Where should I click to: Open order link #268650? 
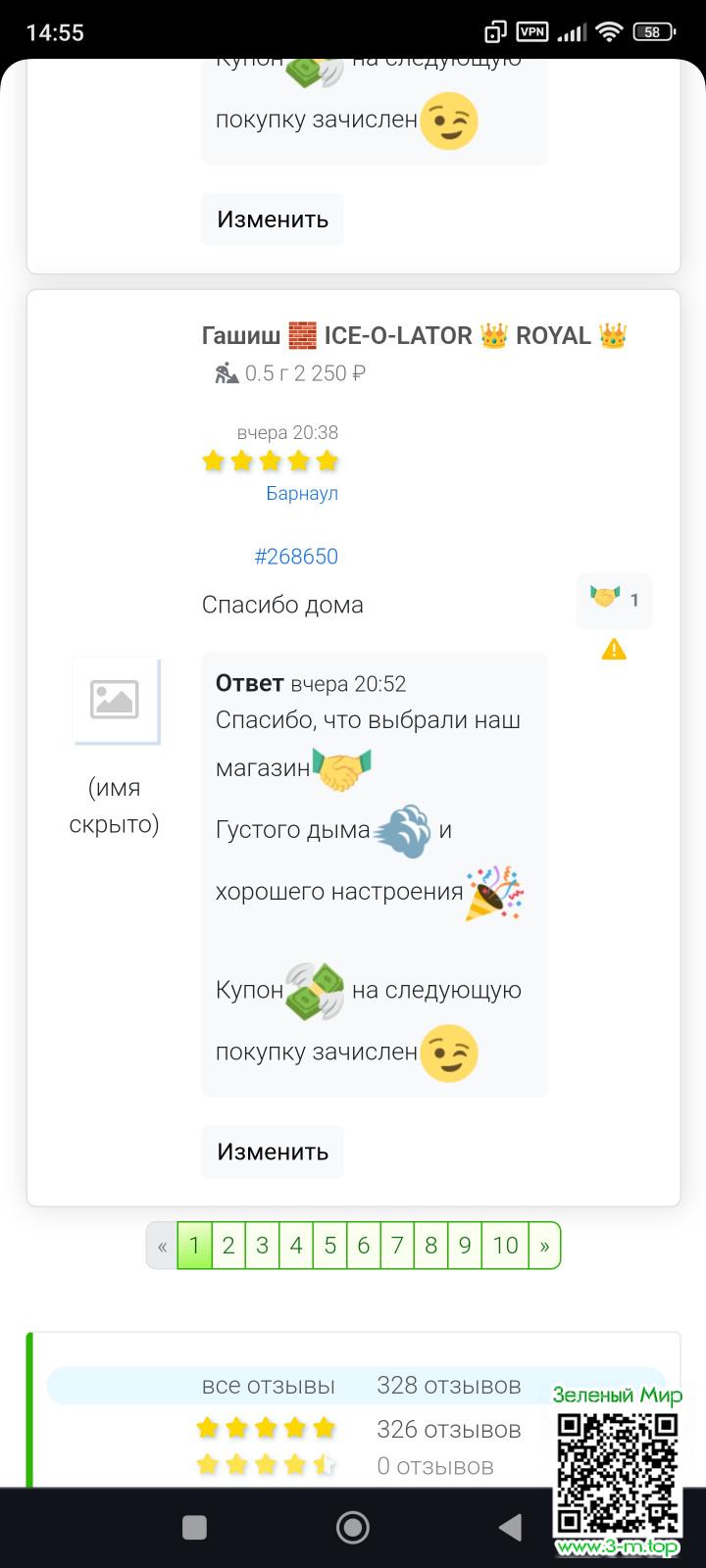(x=296, y=557)
